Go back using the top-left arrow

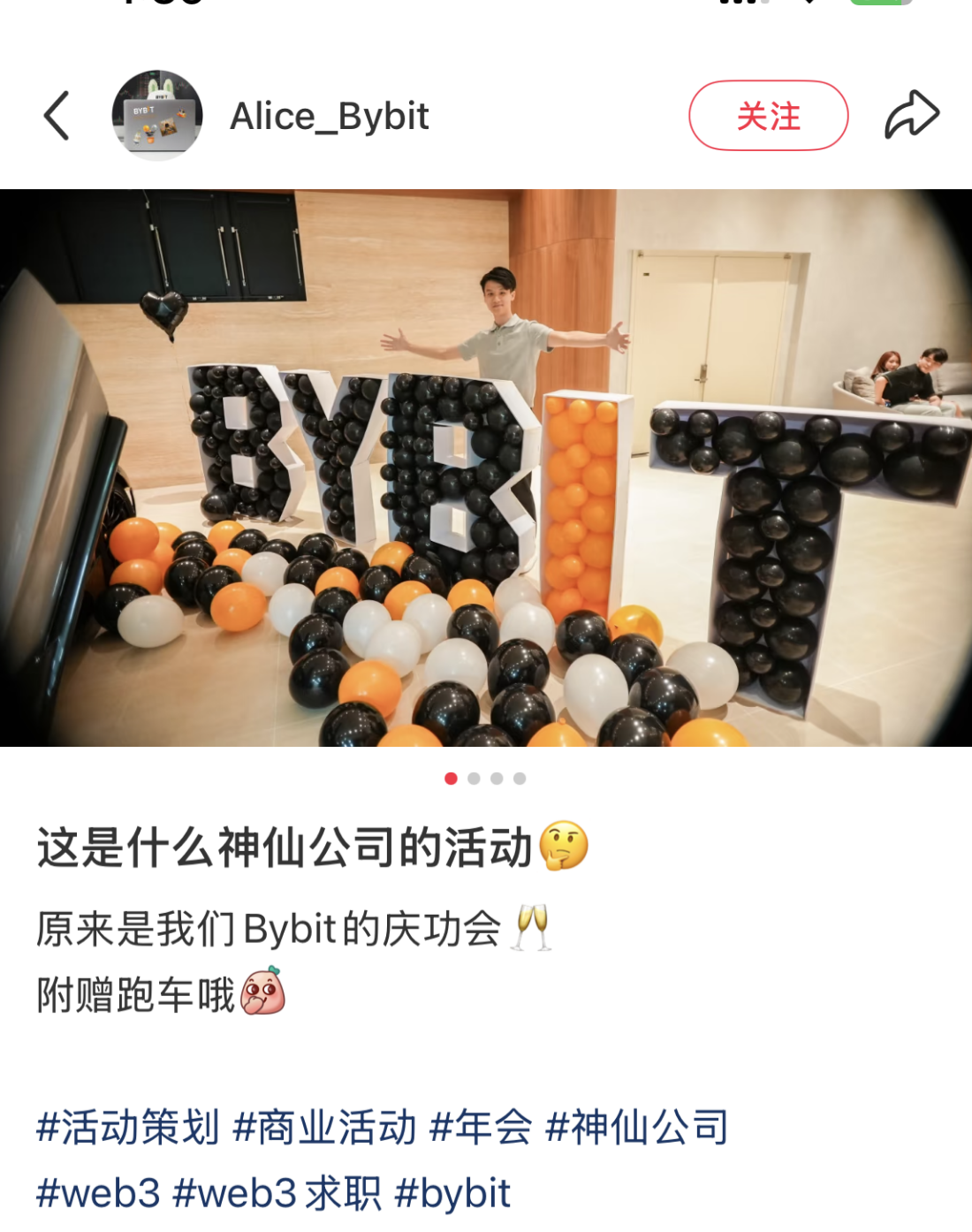tap(57, 116)
